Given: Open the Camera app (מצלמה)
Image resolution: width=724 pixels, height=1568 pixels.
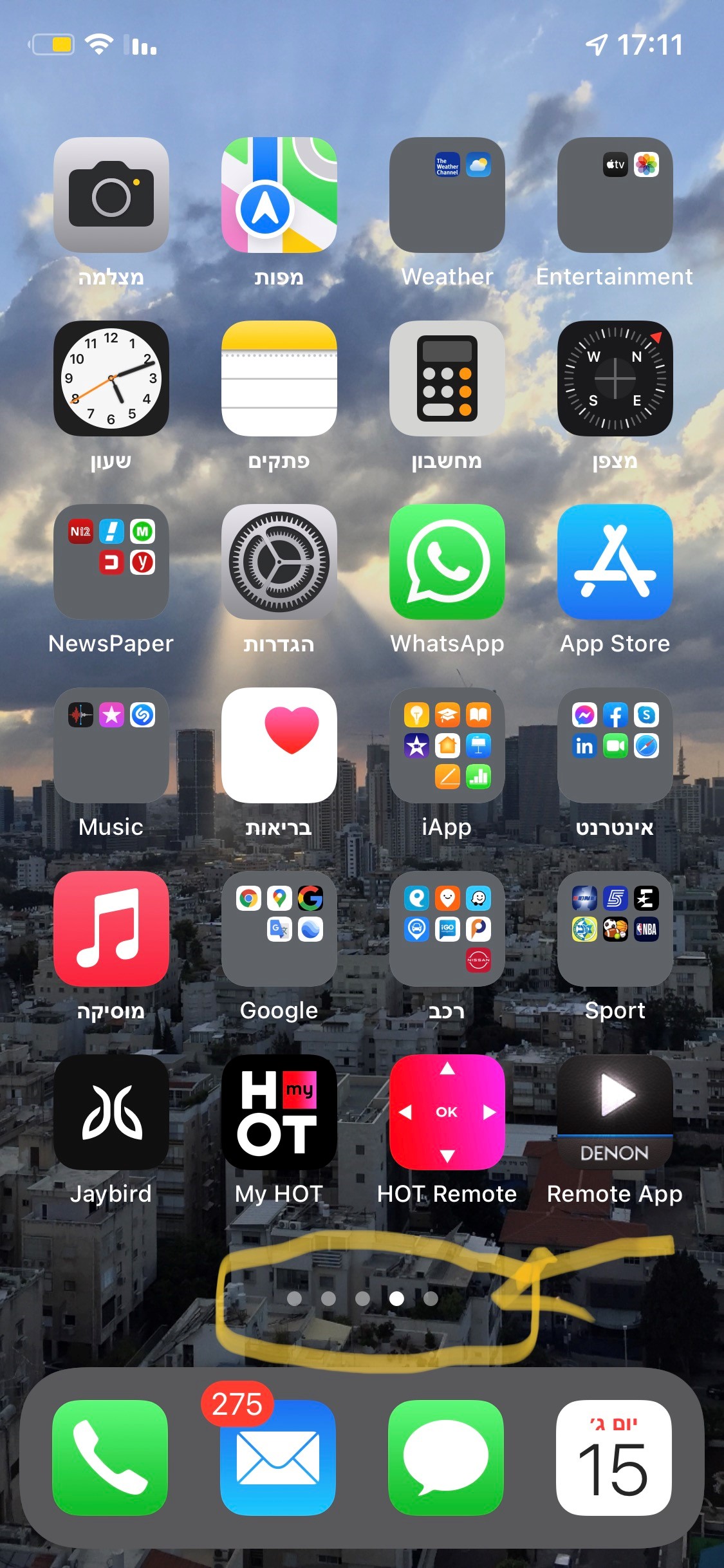Looking at the screenshot, I should (111, 198).
